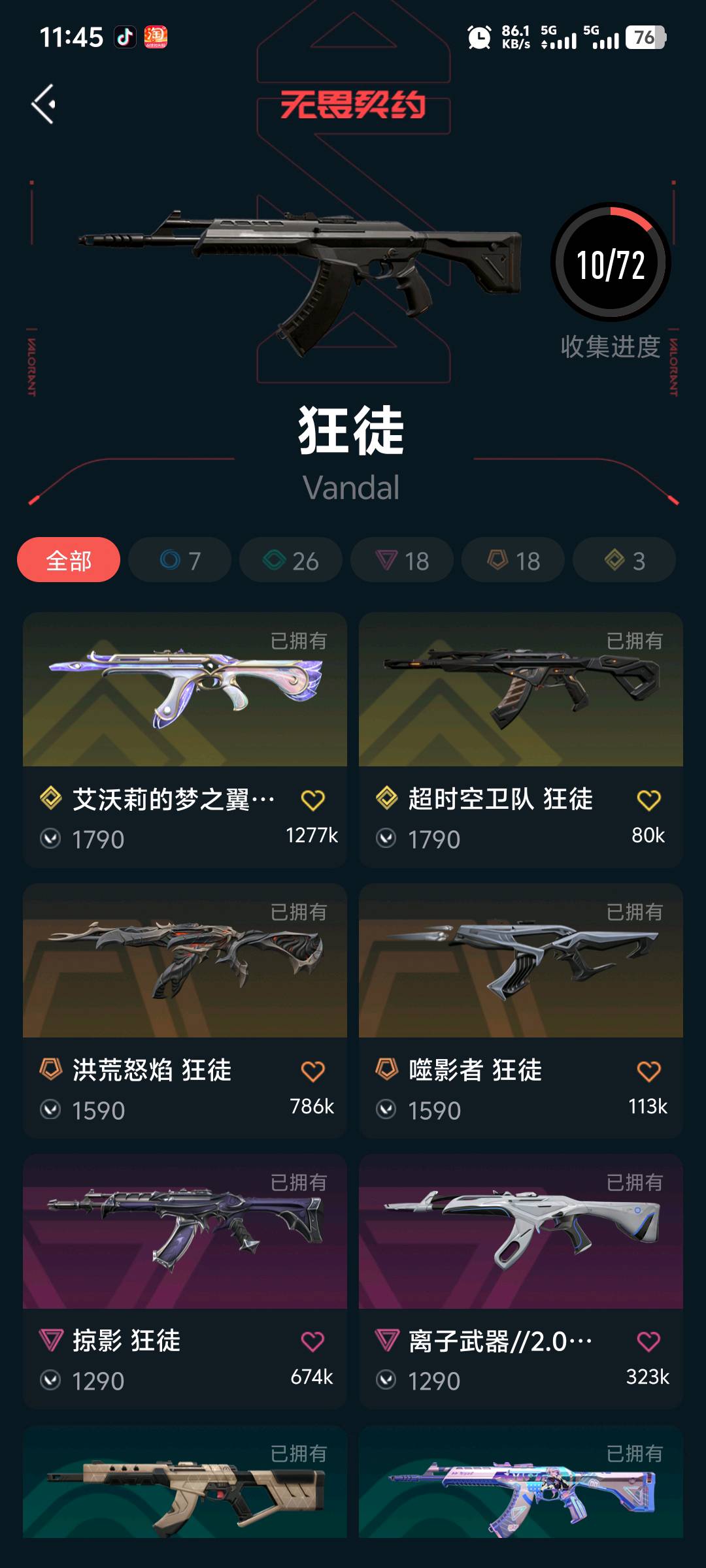The image size is (706, 1568).
Task: Filter skins by the blue tier with 7
Action: 180,560
